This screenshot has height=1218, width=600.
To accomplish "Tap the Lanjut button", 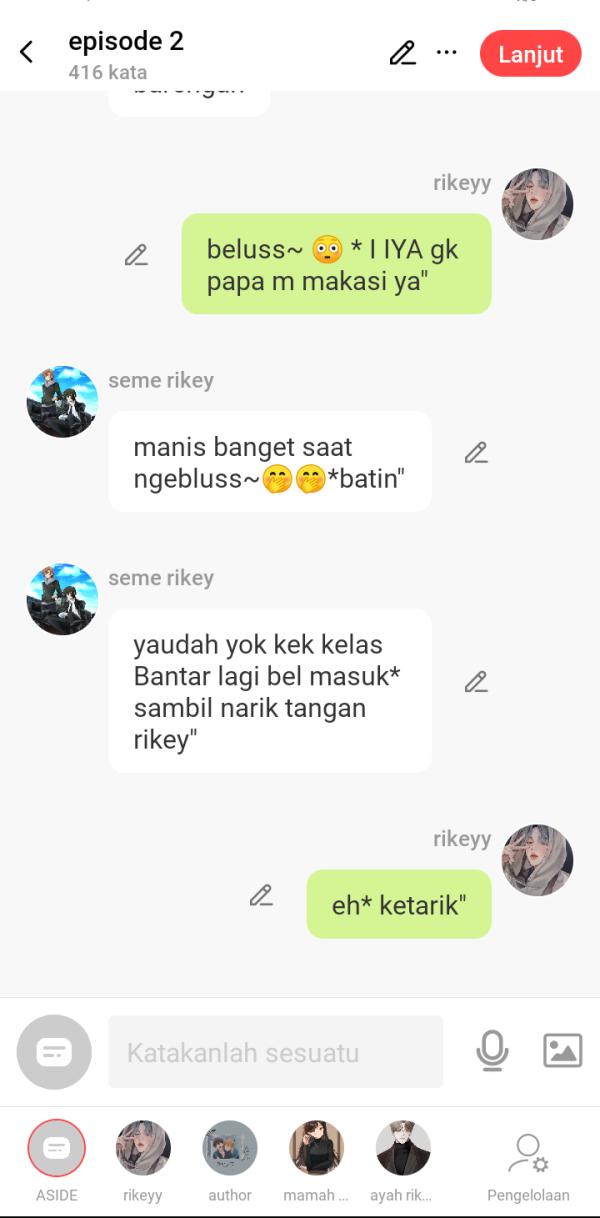I will pos(530,54).
